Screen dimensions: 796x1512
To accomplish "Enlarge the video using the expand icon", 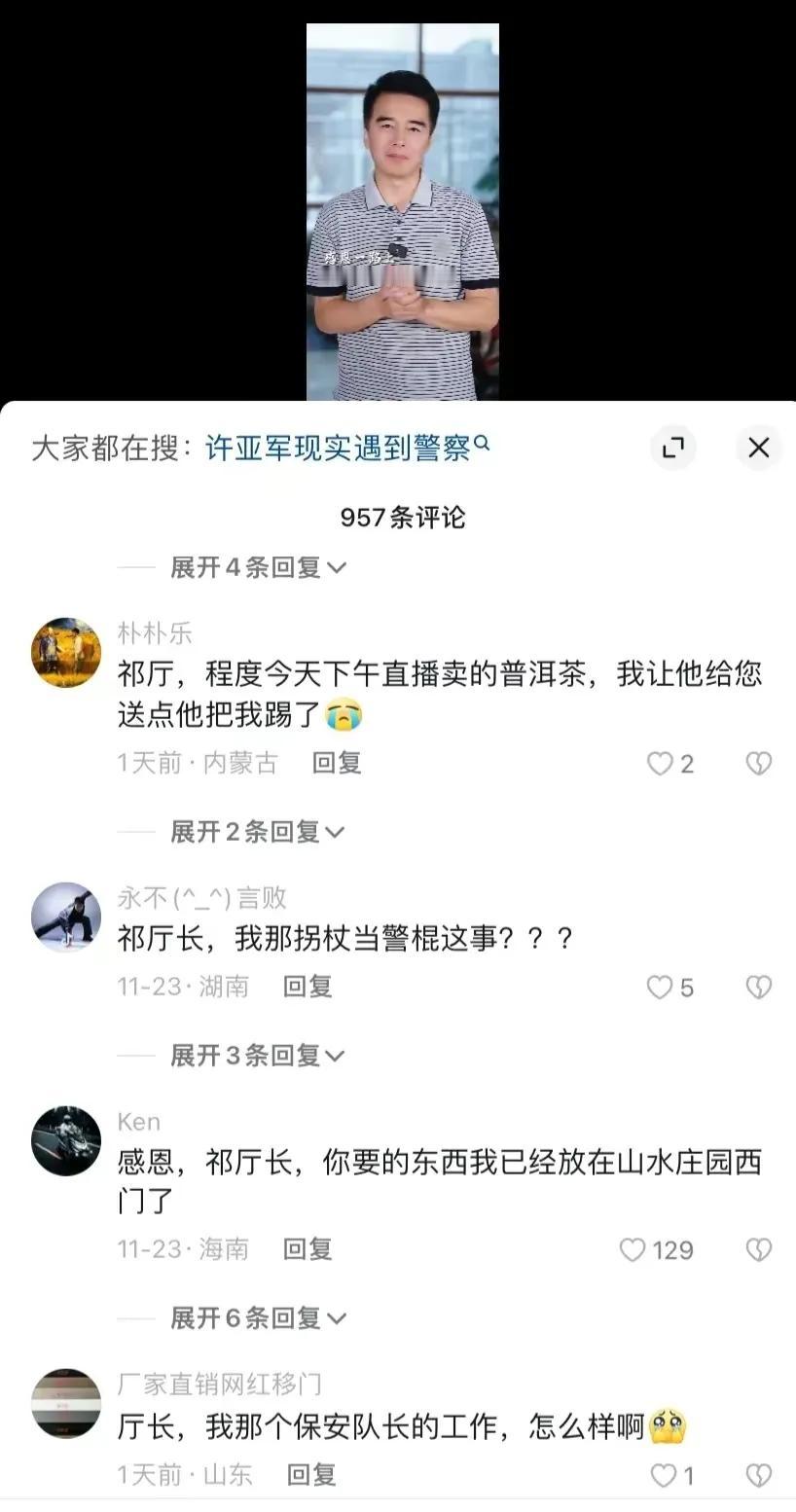I will [x=672, y=448].
